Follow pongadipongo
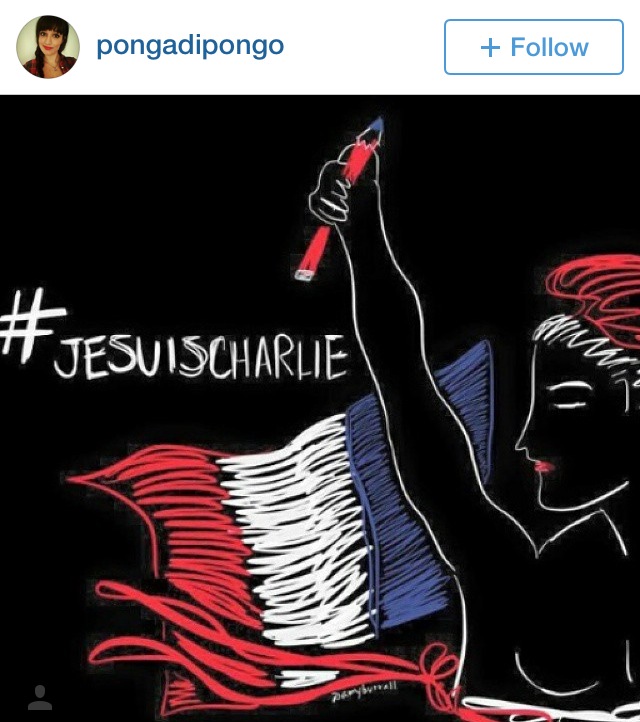640x722 pixels. tap(533, 47)
